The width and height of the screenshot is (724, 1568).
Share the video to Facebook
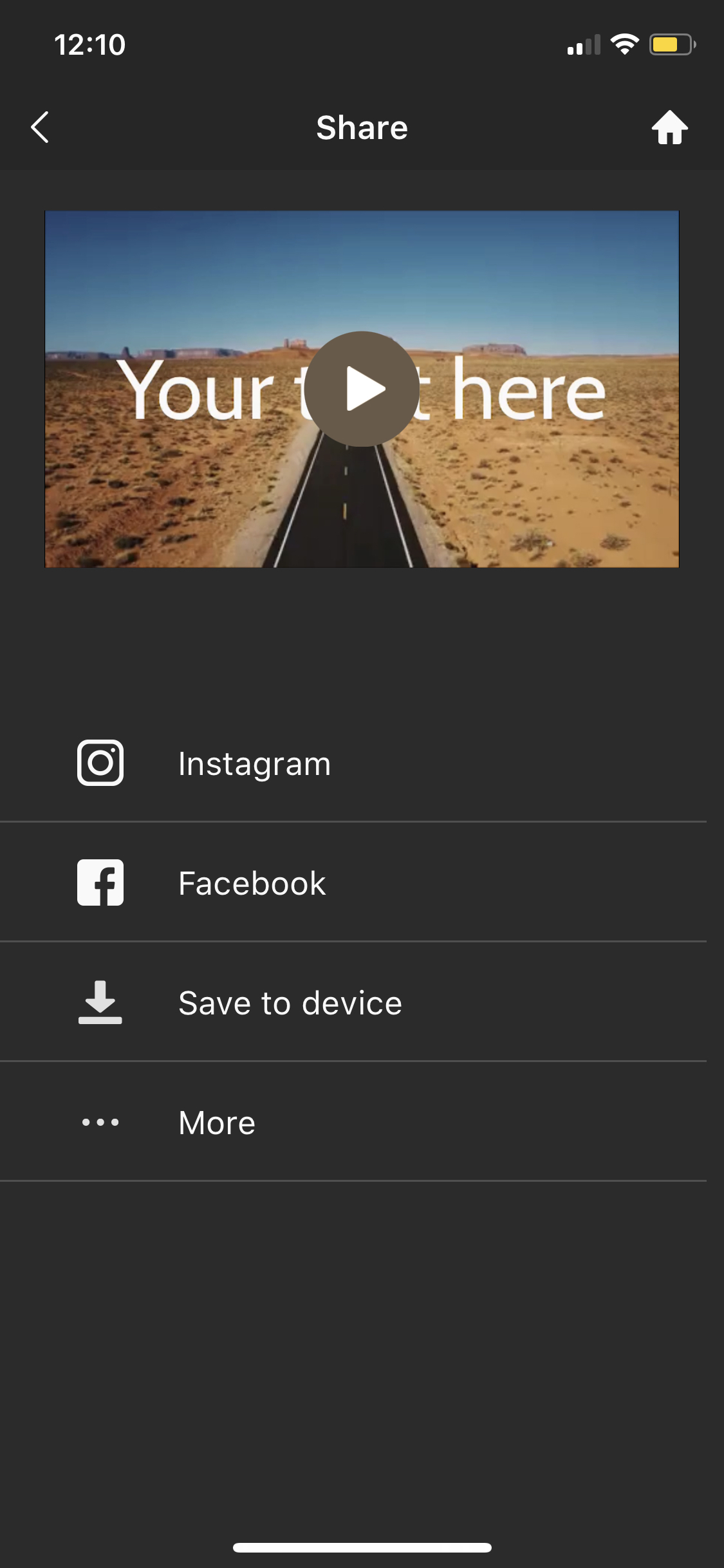(x=252, y=883)
